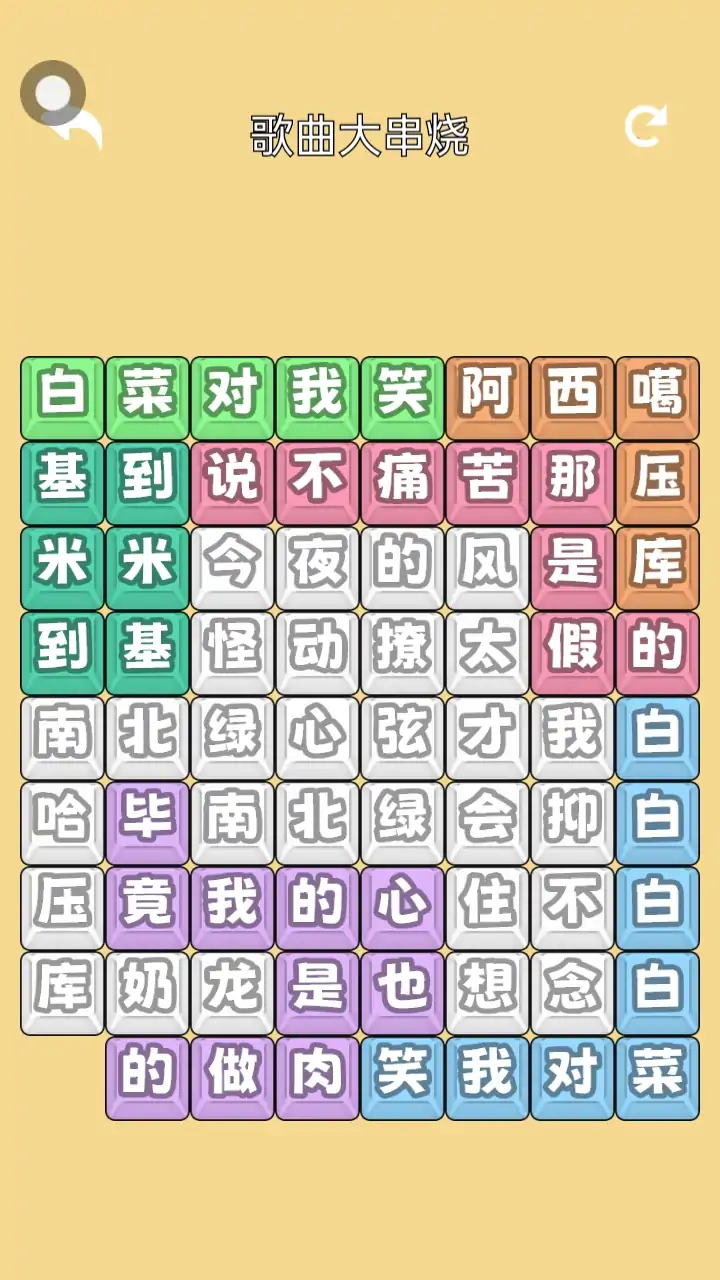Choose the white 想 tile
Screen dimensions: 720x1280
click(487, 991)
